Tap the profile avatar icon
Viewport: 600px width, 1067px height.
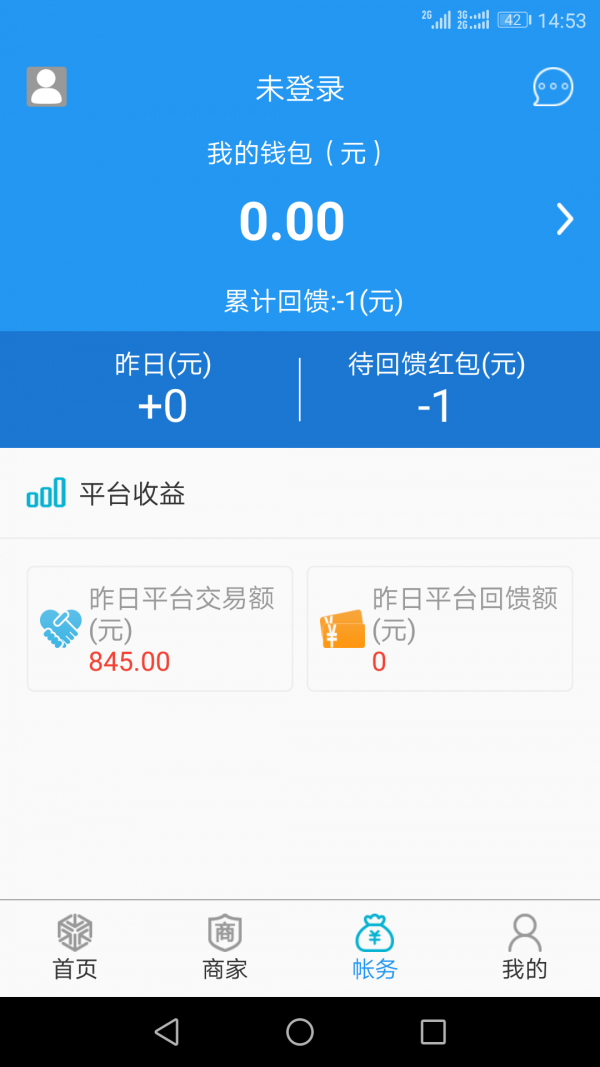click(x=46, y=87)
